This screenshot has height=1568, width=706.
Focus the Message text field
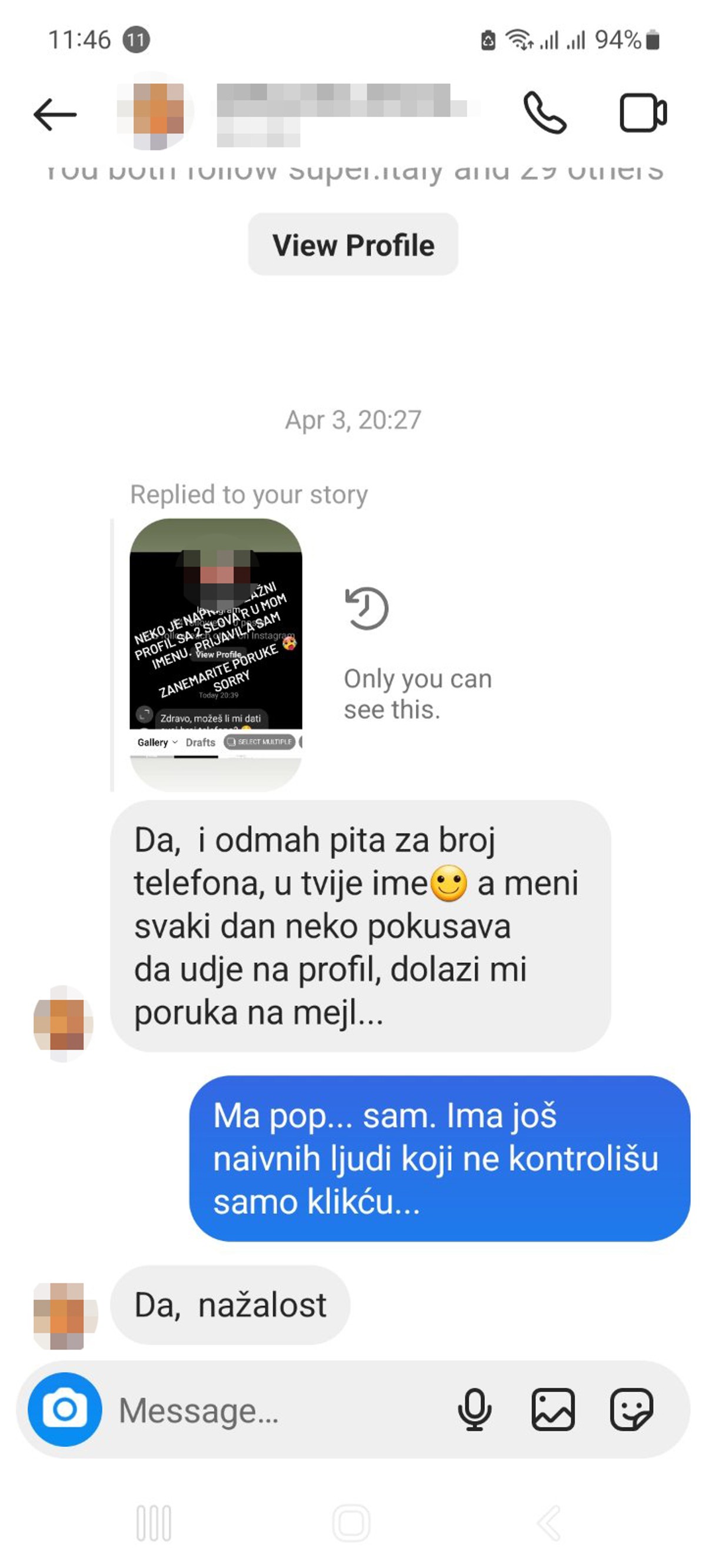[x=274, y=1410]
